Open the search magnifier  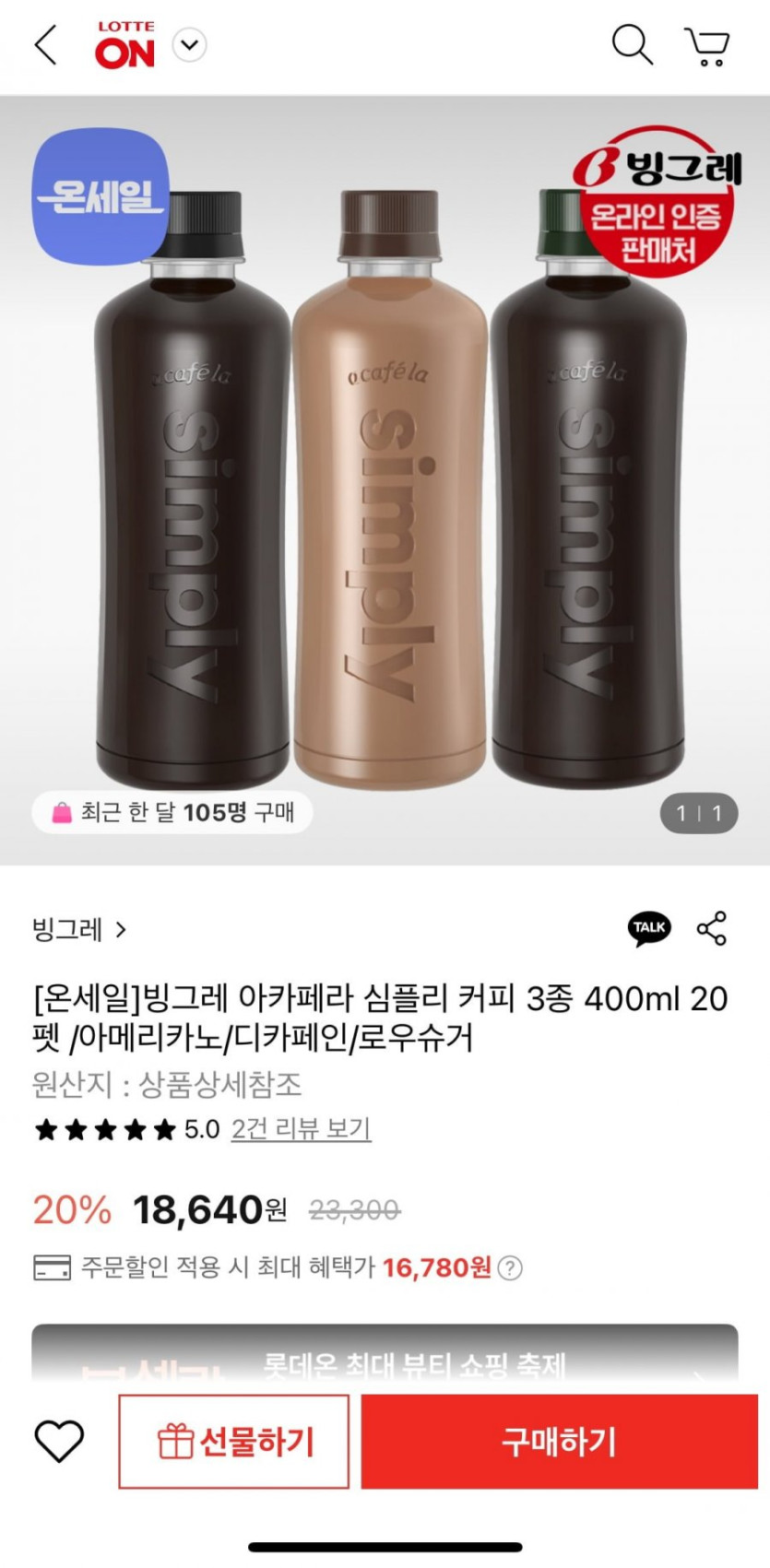coord(632,44)
